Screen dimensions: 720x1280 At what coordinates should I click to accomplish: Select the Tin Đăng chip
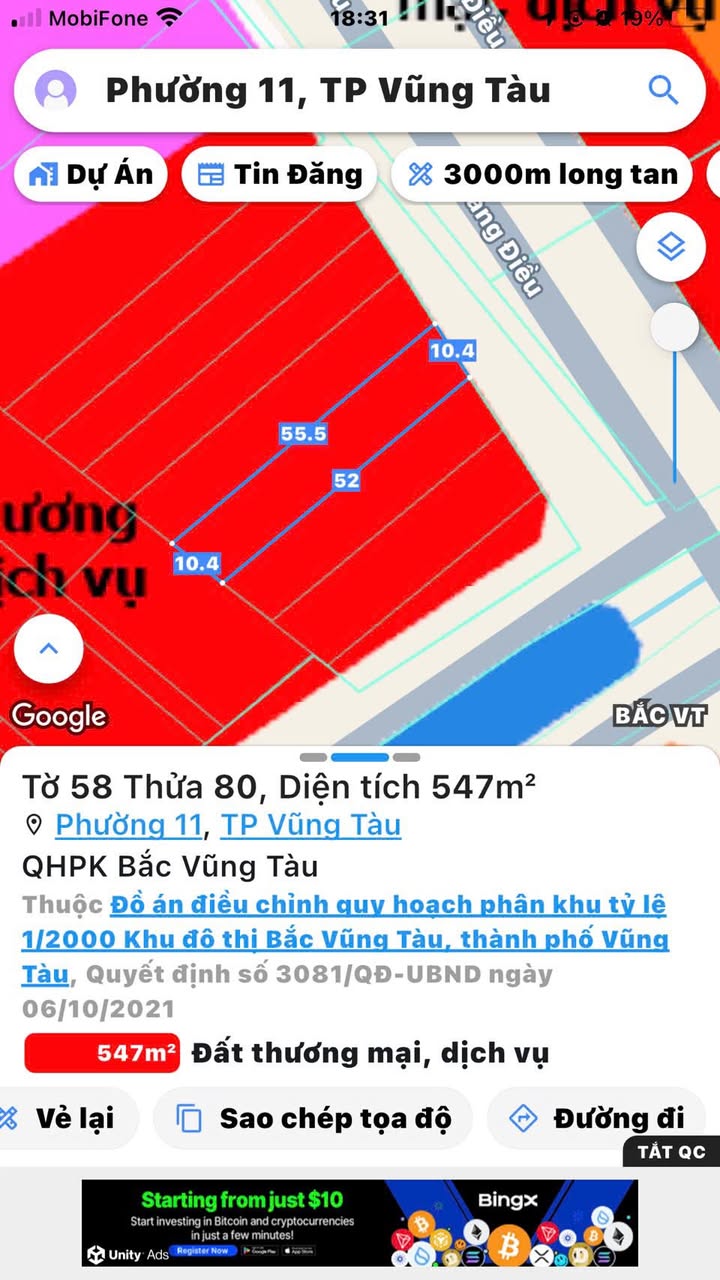coord(279,174)
